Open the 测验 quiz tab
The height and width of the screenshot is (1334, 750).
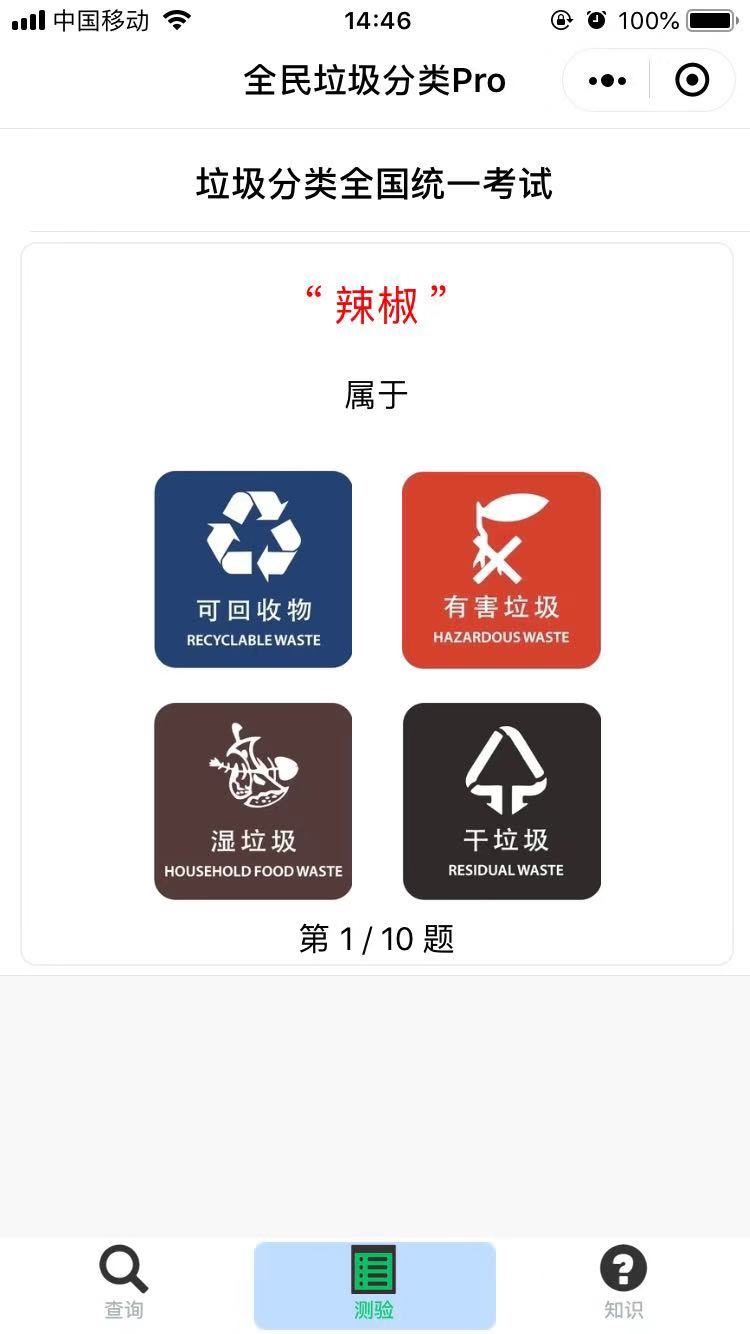pos(374,1285)
